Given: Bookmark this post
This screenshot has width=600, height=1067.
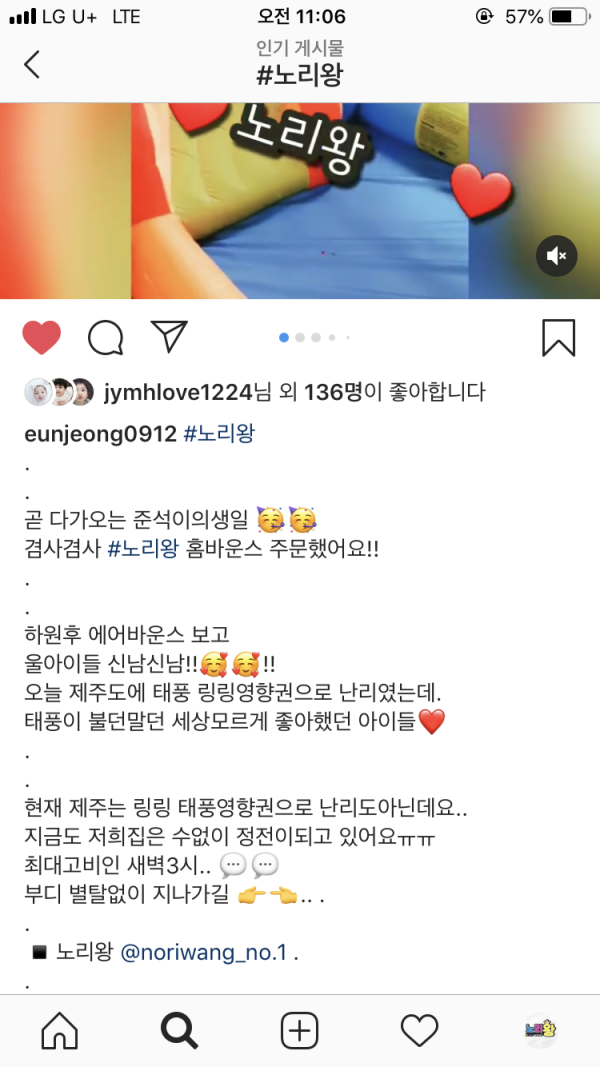Looking at the screenshot, I should (x=559, y=338).
